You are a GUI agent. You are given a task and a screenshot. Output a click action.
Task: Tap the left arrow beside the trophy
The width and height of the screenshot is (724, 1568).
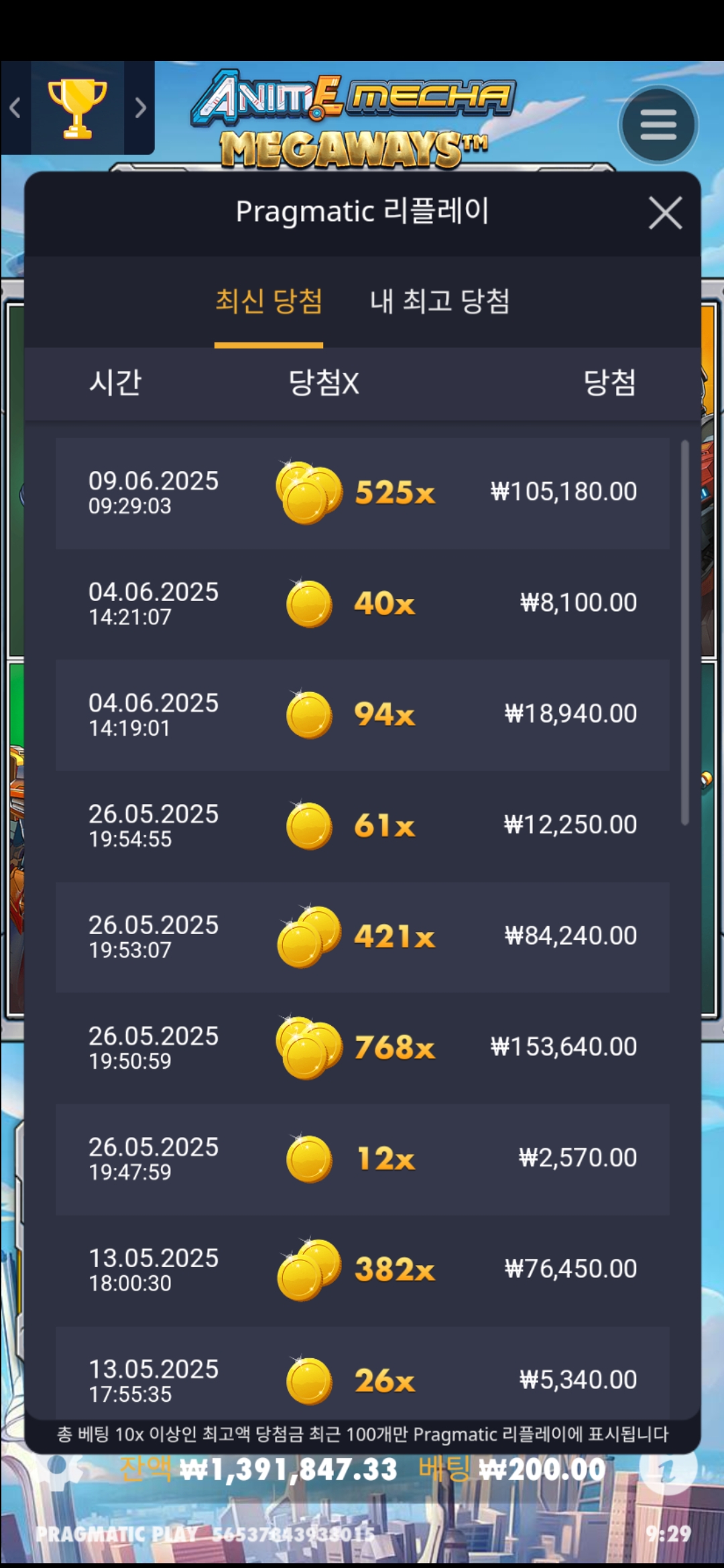15,108
